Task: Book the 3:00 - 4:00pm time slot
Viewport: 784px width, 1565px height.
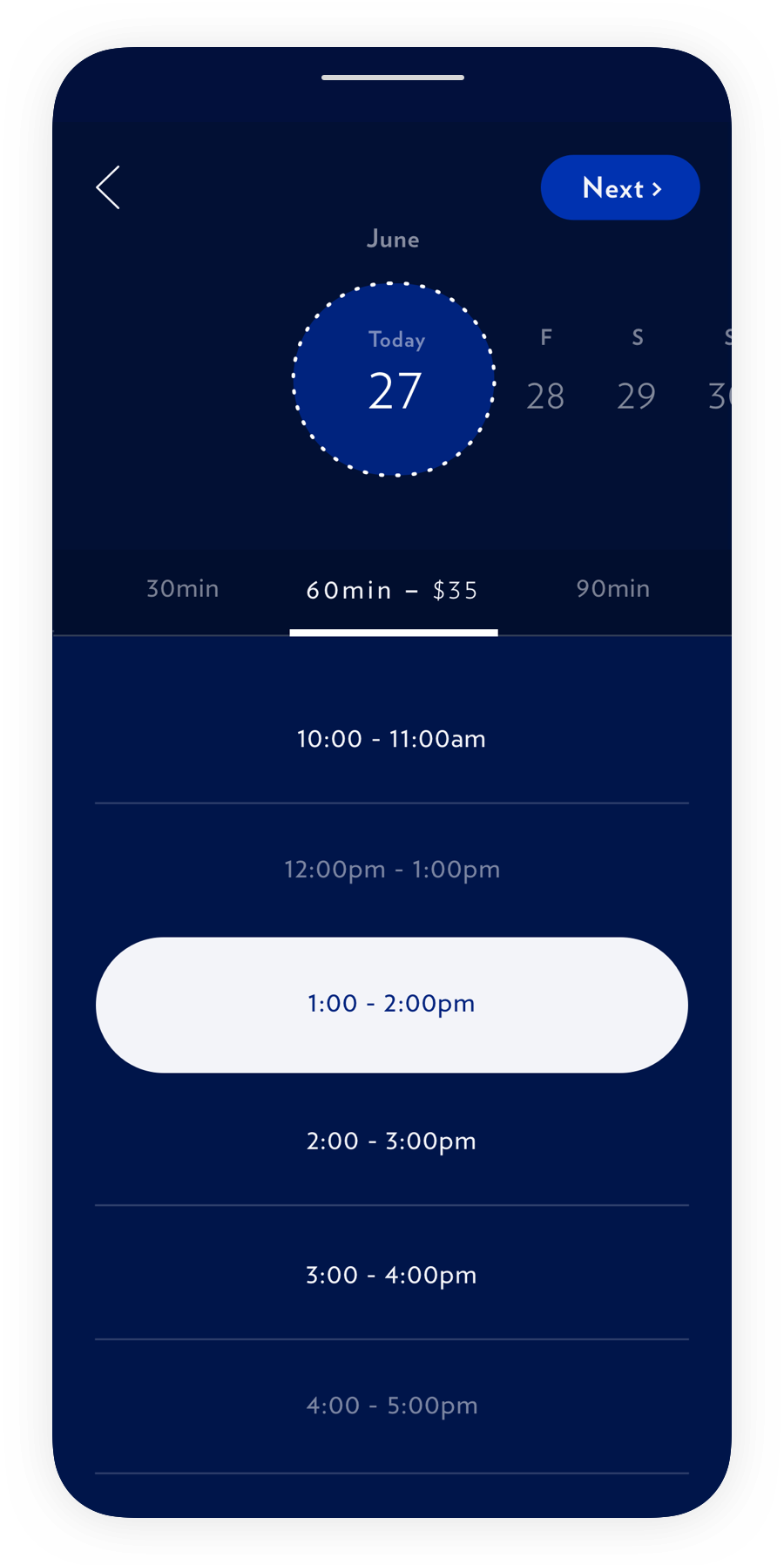Action: [392, 1275]
